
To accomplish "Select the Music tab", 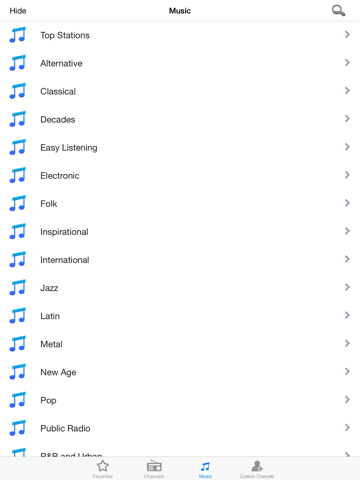I will [205, 469].
